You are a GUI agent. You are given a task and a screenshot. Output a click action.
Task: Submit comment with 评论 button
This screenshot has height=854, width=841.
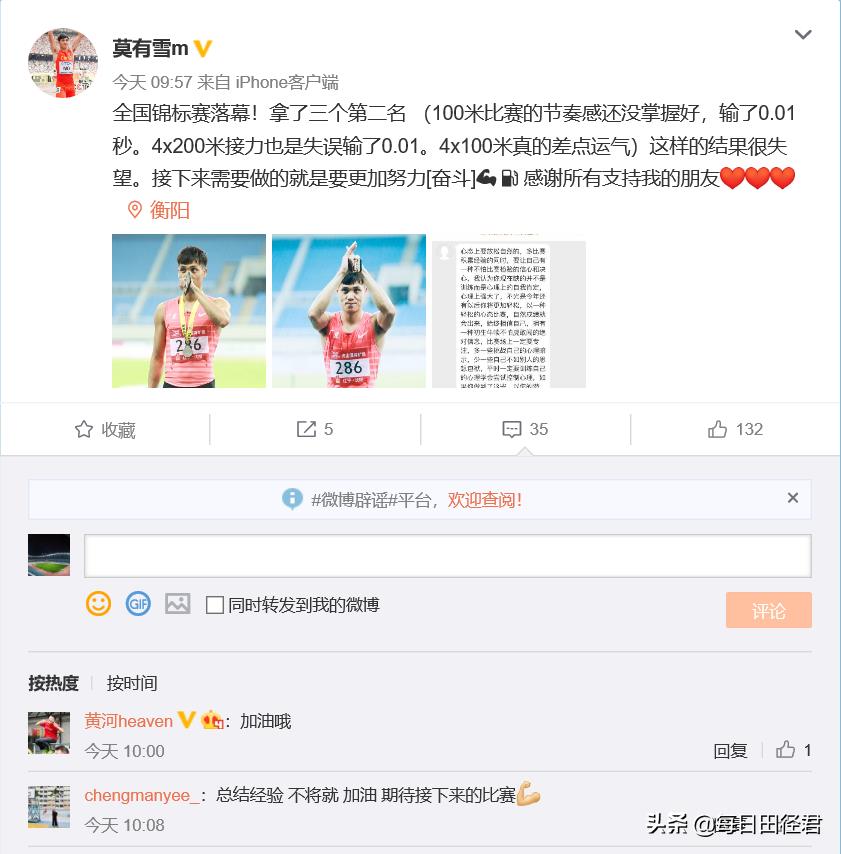pos(768,610)
